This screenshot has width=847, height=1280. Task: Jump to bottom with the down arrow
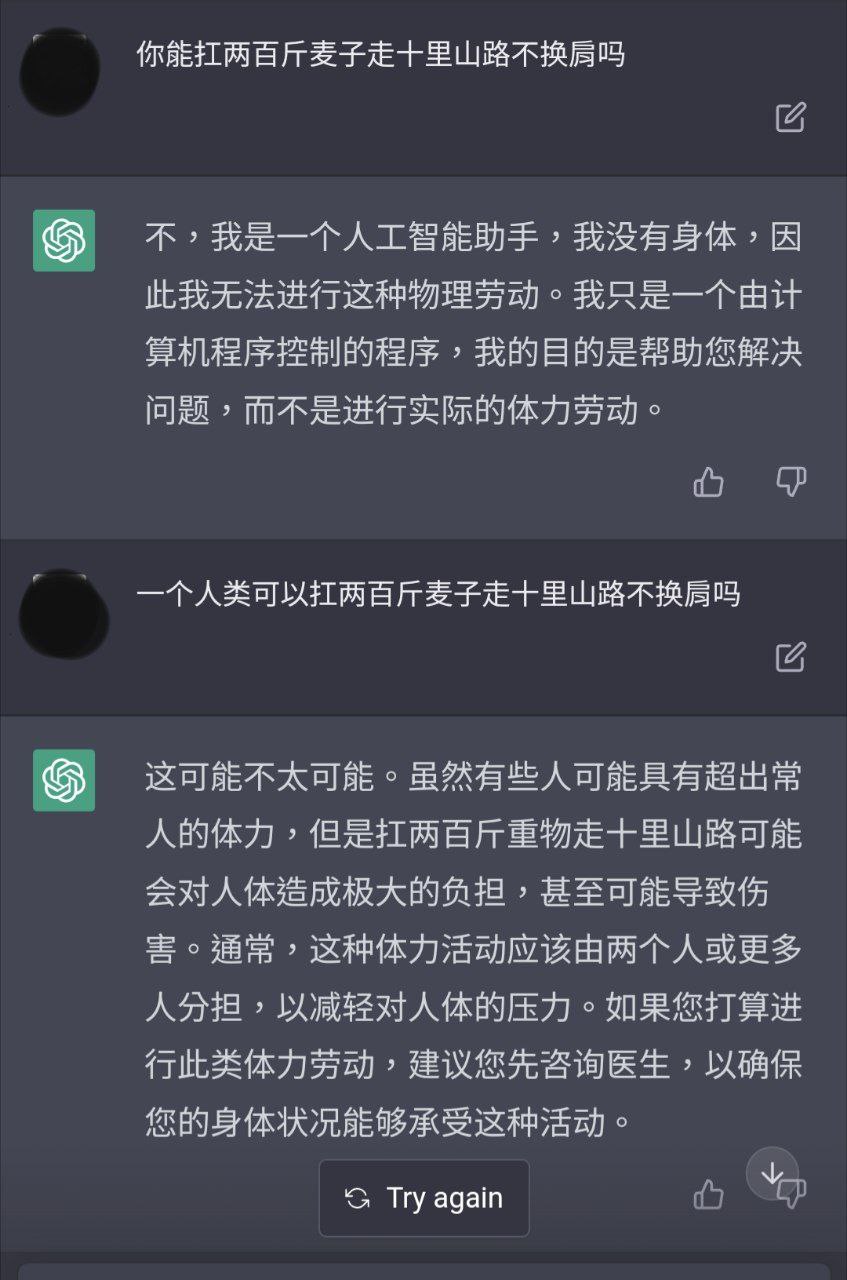point(771,1172)
